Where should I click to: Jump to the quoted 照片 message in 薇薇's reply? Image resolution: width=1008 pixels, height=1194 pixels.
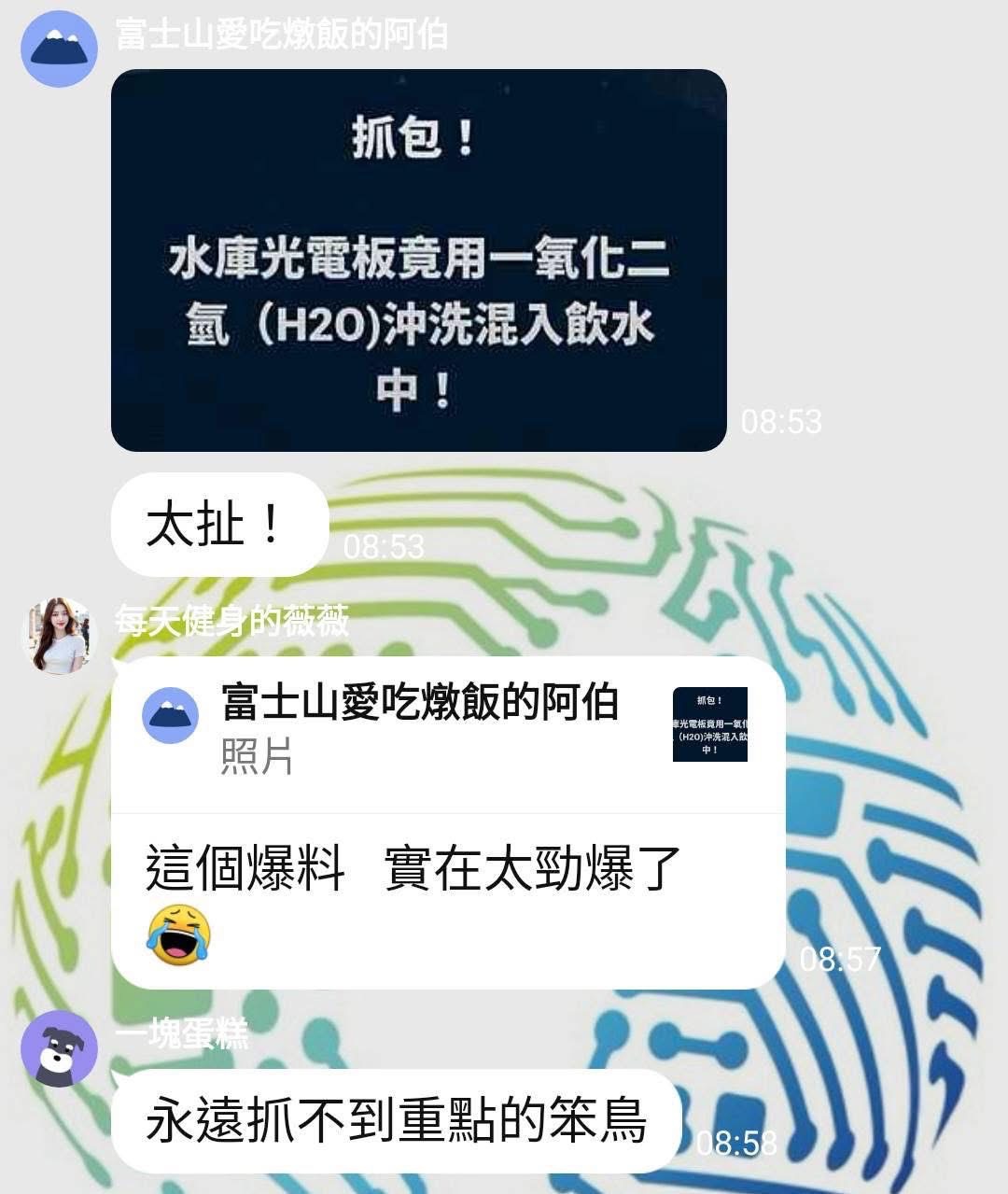click(446, 730)
